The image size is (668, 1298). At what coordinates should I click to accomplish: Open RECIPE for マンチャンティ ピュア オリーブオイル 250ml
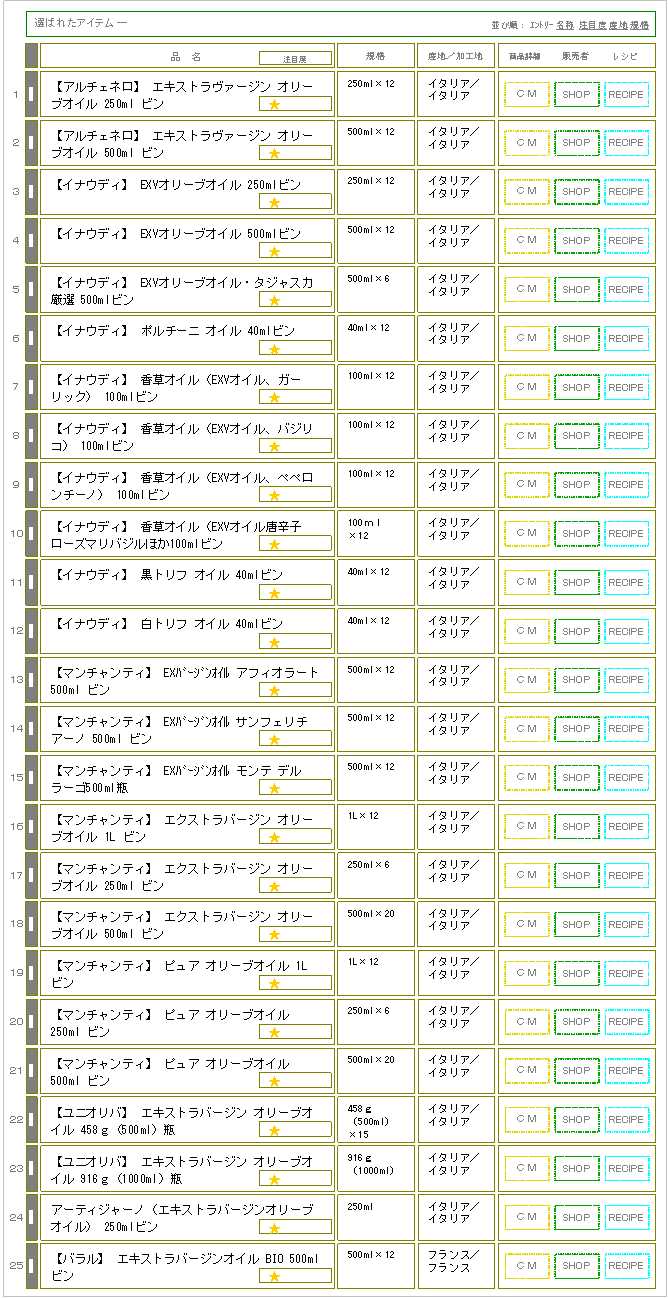[626, 1022]
